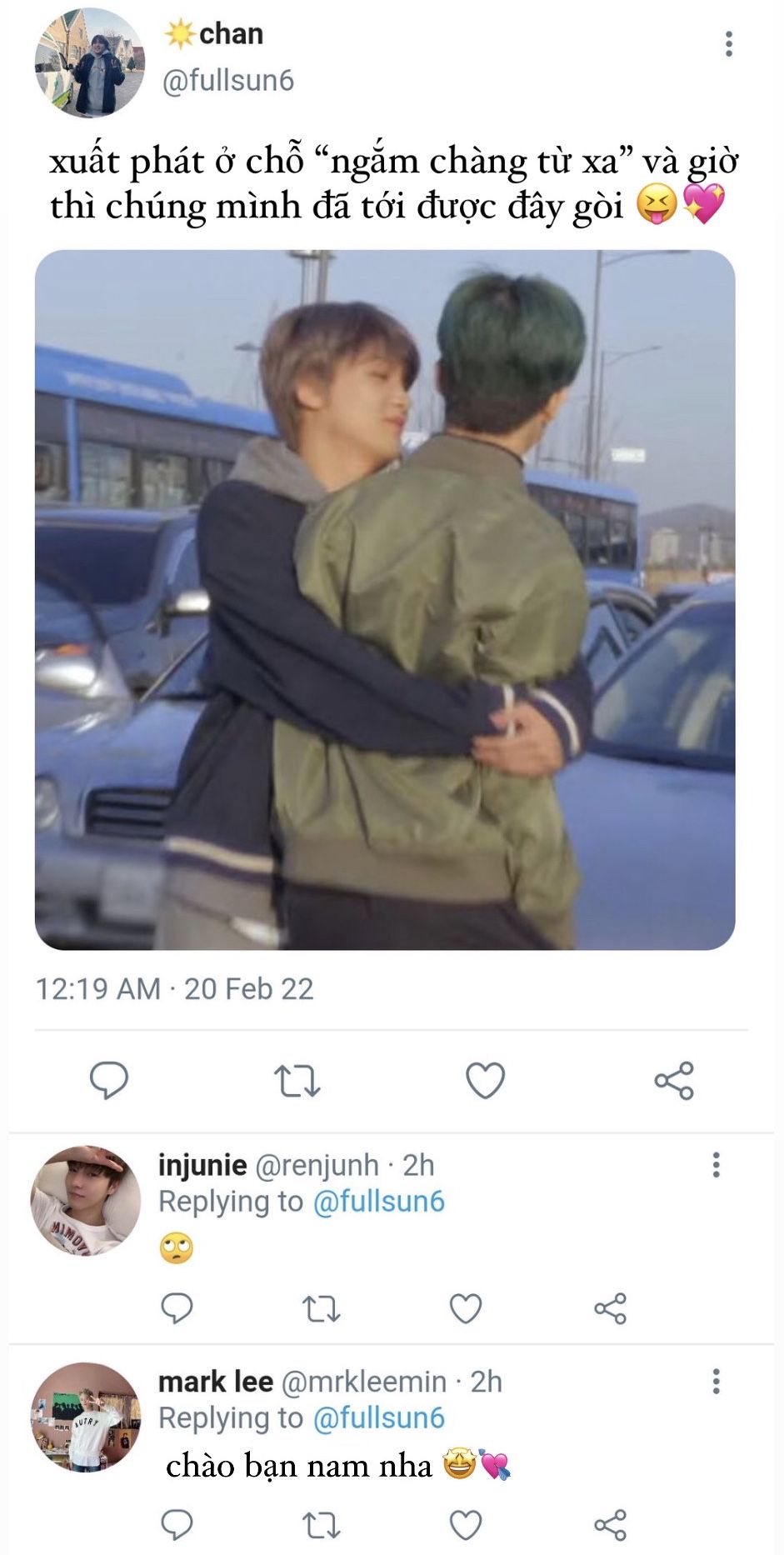
Task: Retweet mark lee's reply
Action: pyautogui.click(x=321, y=1525)
